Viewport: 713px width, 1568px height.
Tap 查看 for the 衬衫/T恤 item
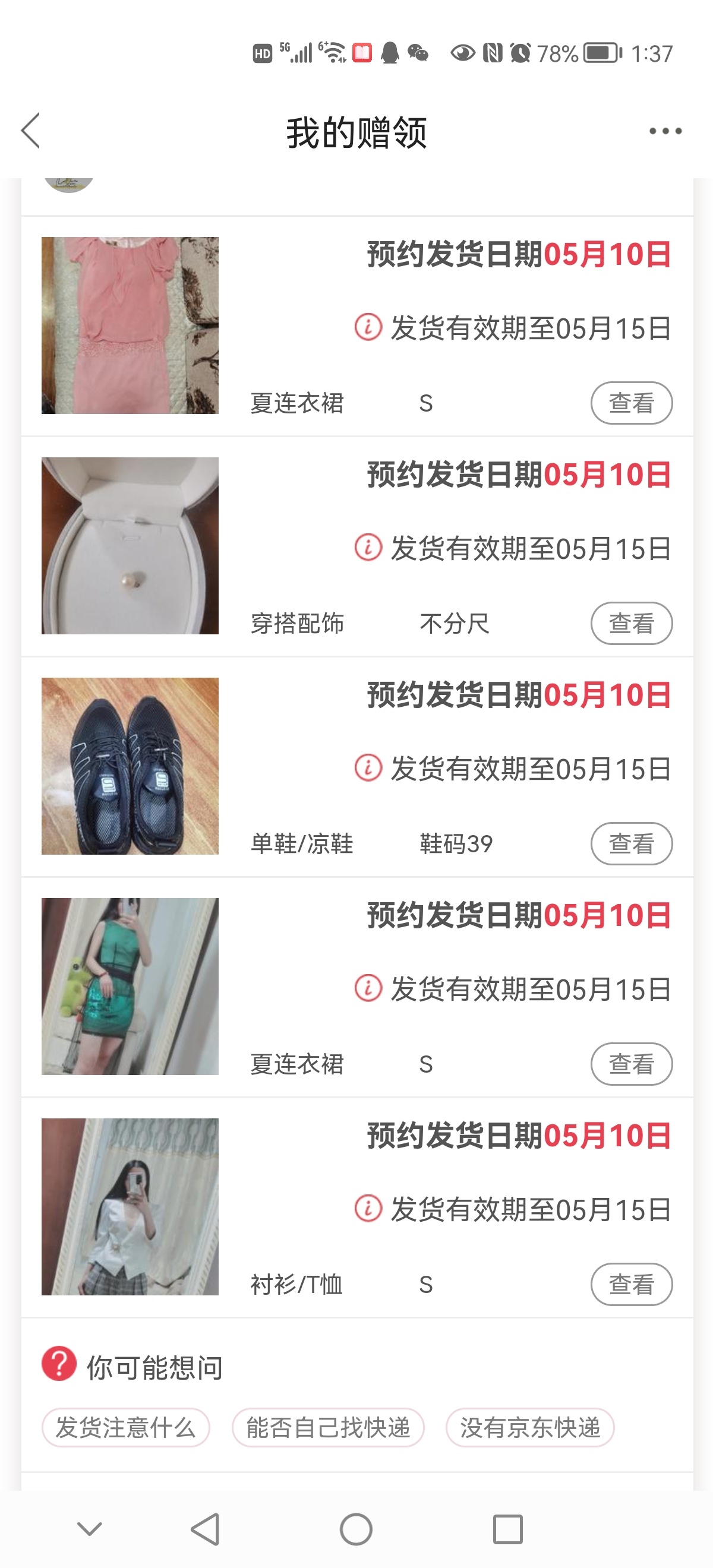[632, 1284]
